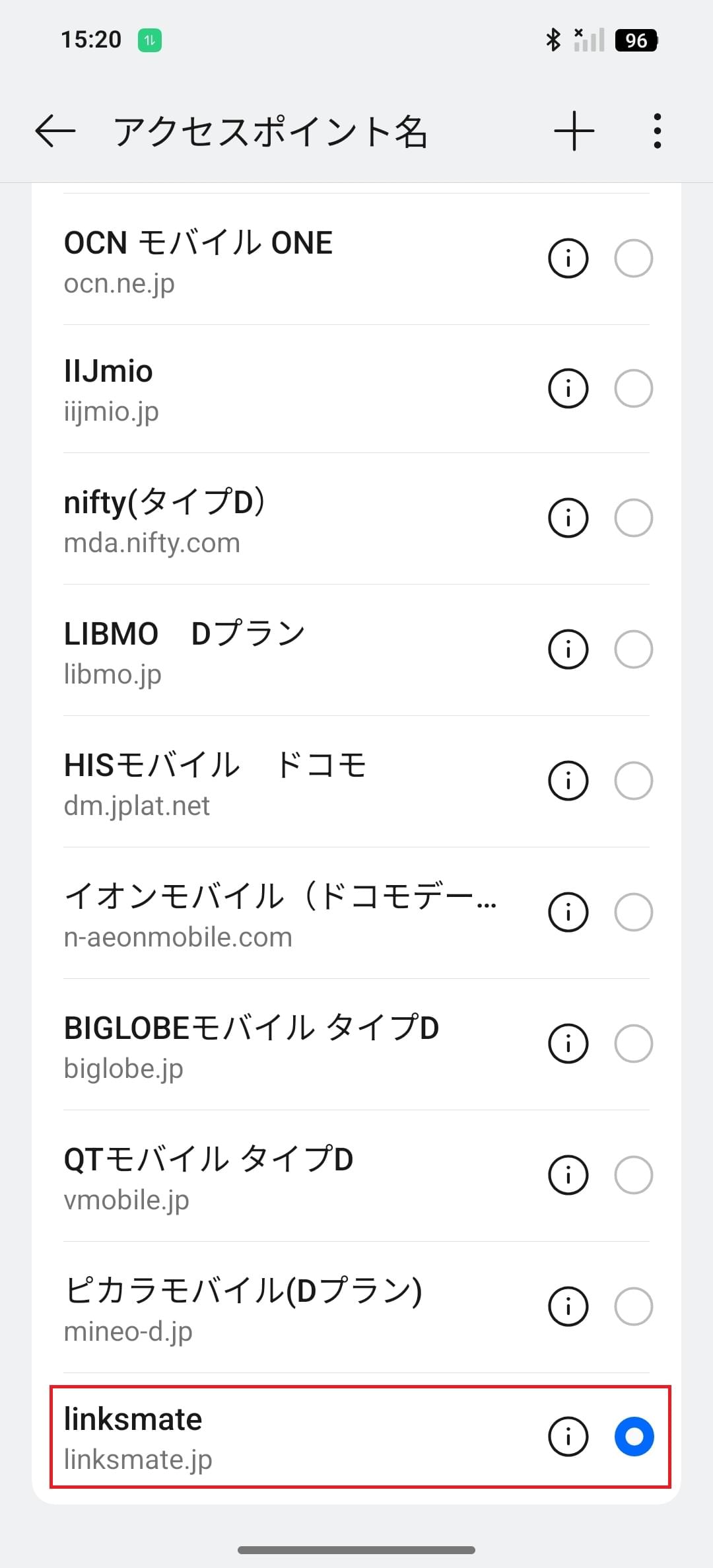Viewport: 713px width, 1568px height.
Task: Open the info icon next to IIJmio
Action: (x=568, y=389)
